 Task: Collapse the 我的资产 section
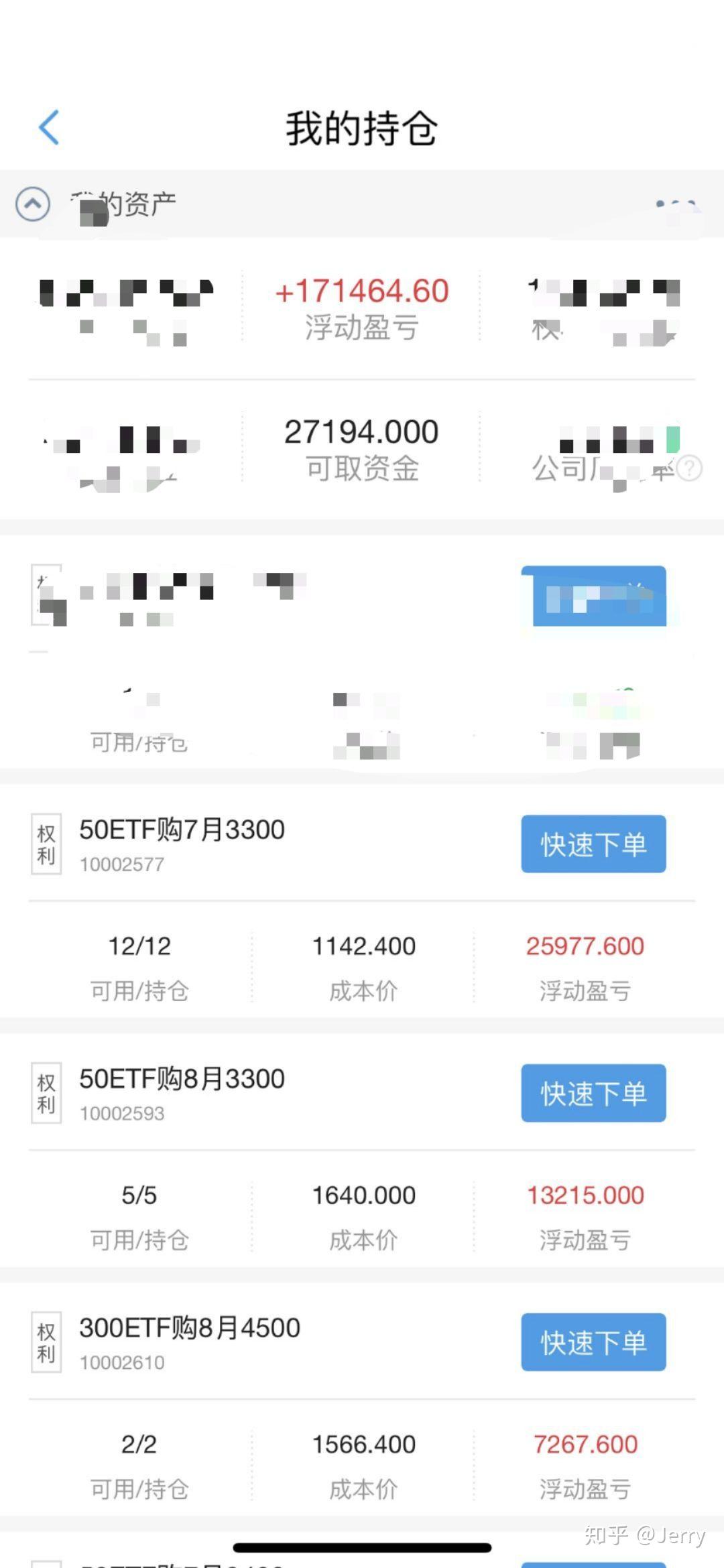[33, 204]
